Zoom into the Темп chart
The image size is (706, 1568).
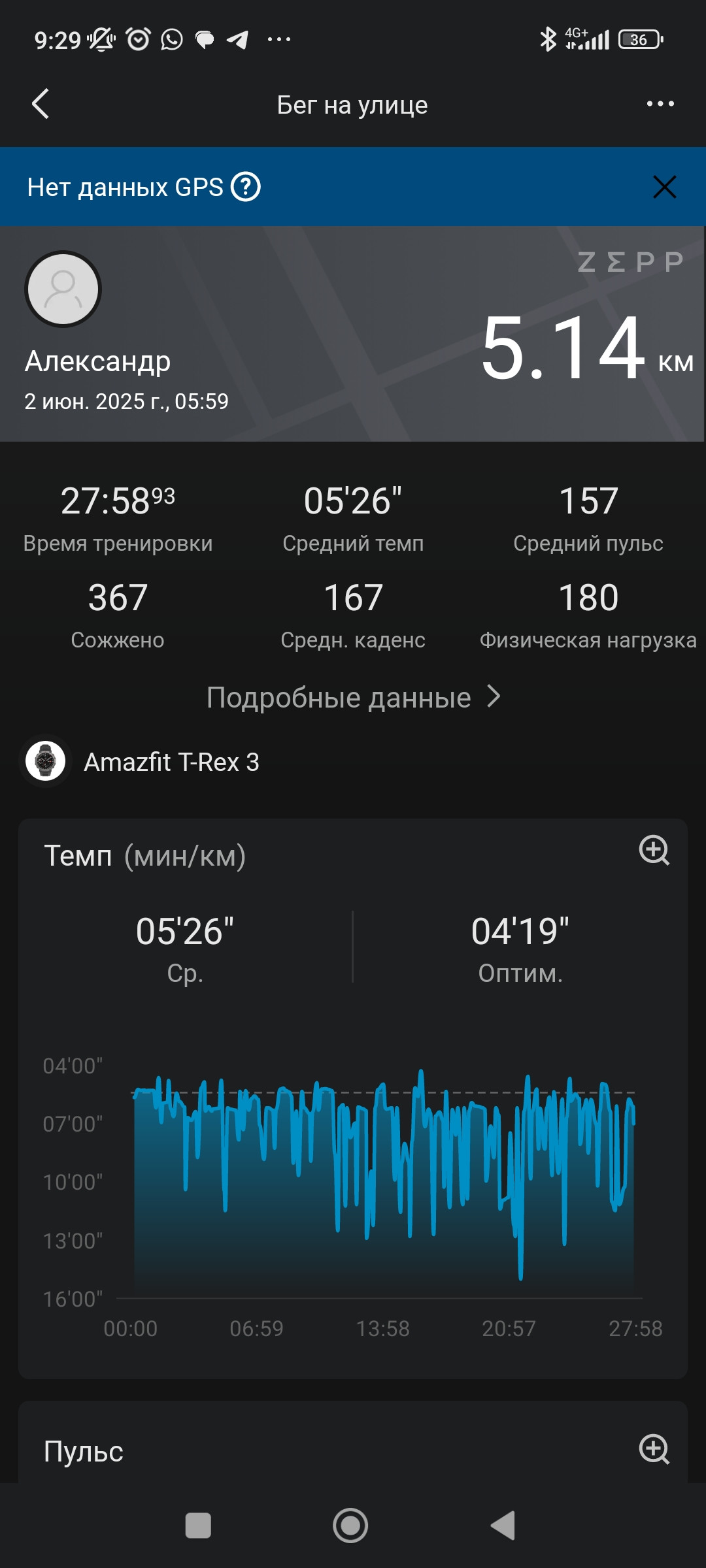point(654,850)
